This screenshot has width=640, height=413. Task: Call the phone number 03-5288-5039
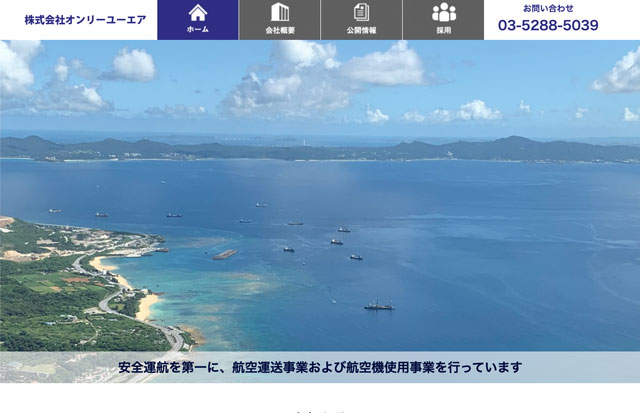tap(548, 26)
